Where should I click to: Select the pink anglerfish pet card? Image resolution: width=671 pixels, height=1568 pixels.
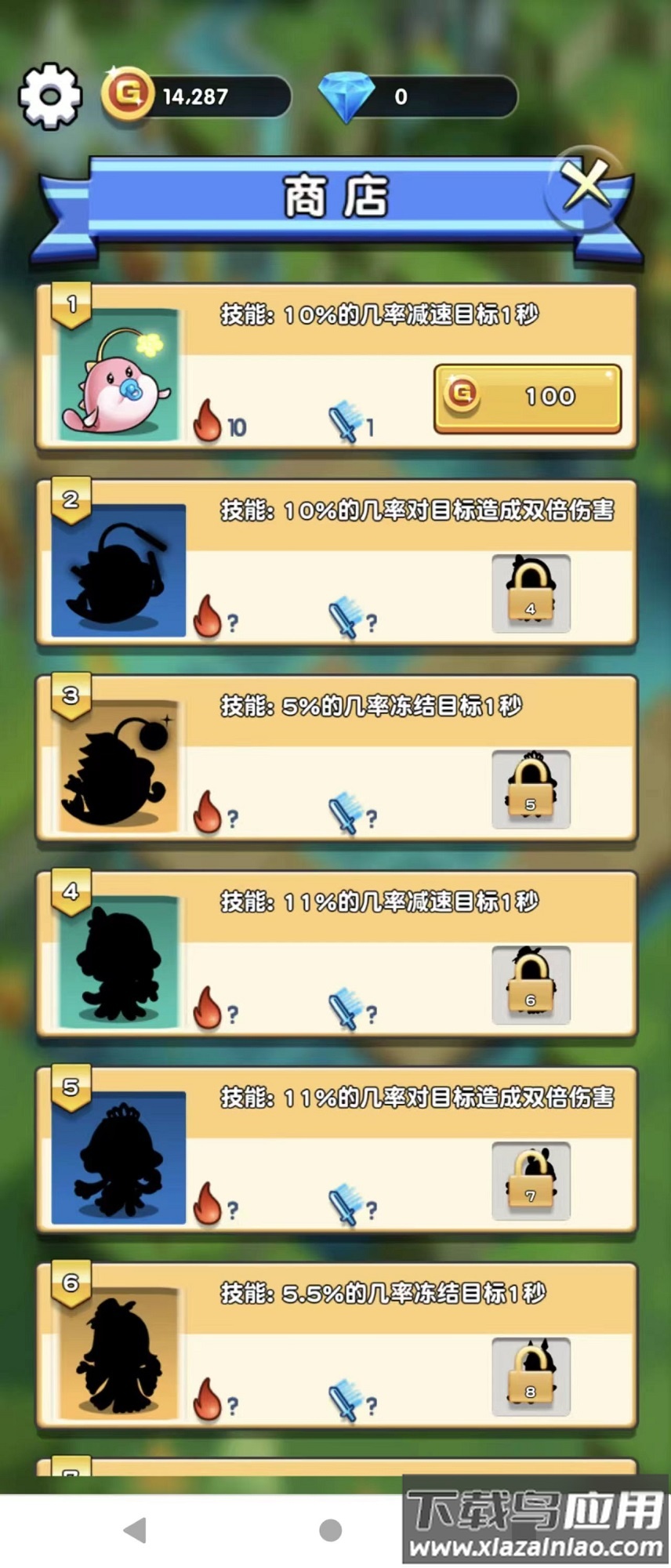coord(118,376)
